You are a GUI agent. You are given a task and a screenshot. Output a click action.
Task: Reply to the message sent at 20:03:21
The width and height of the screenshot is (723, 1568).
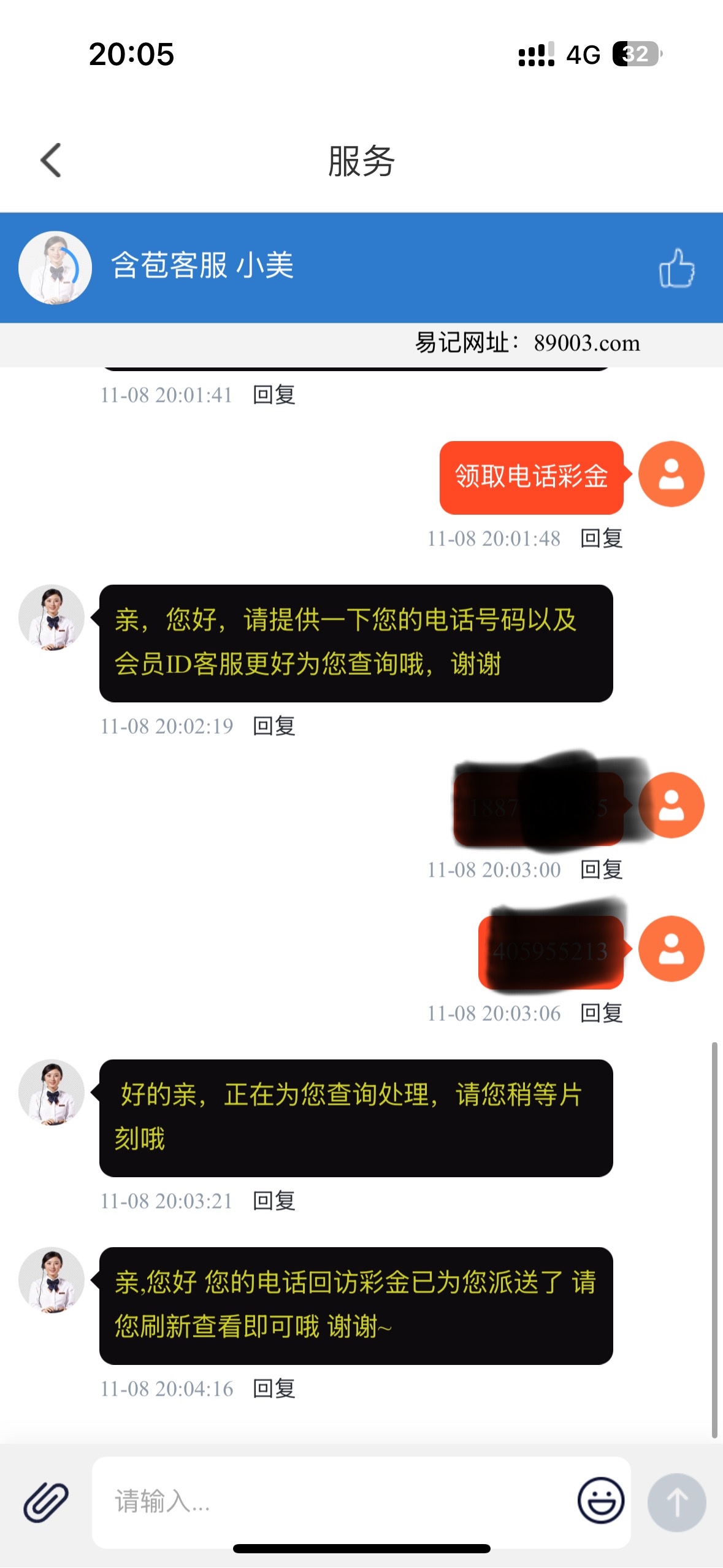coord(274,1201)
